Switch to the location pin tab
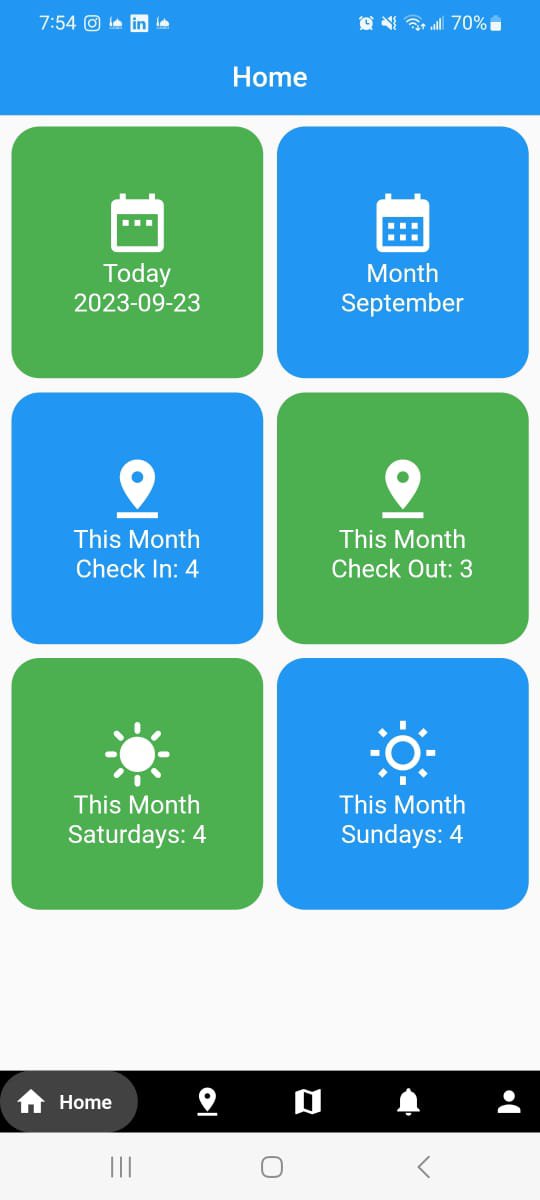Screen dimensions: 540x1200 [x=207, y=1102]
